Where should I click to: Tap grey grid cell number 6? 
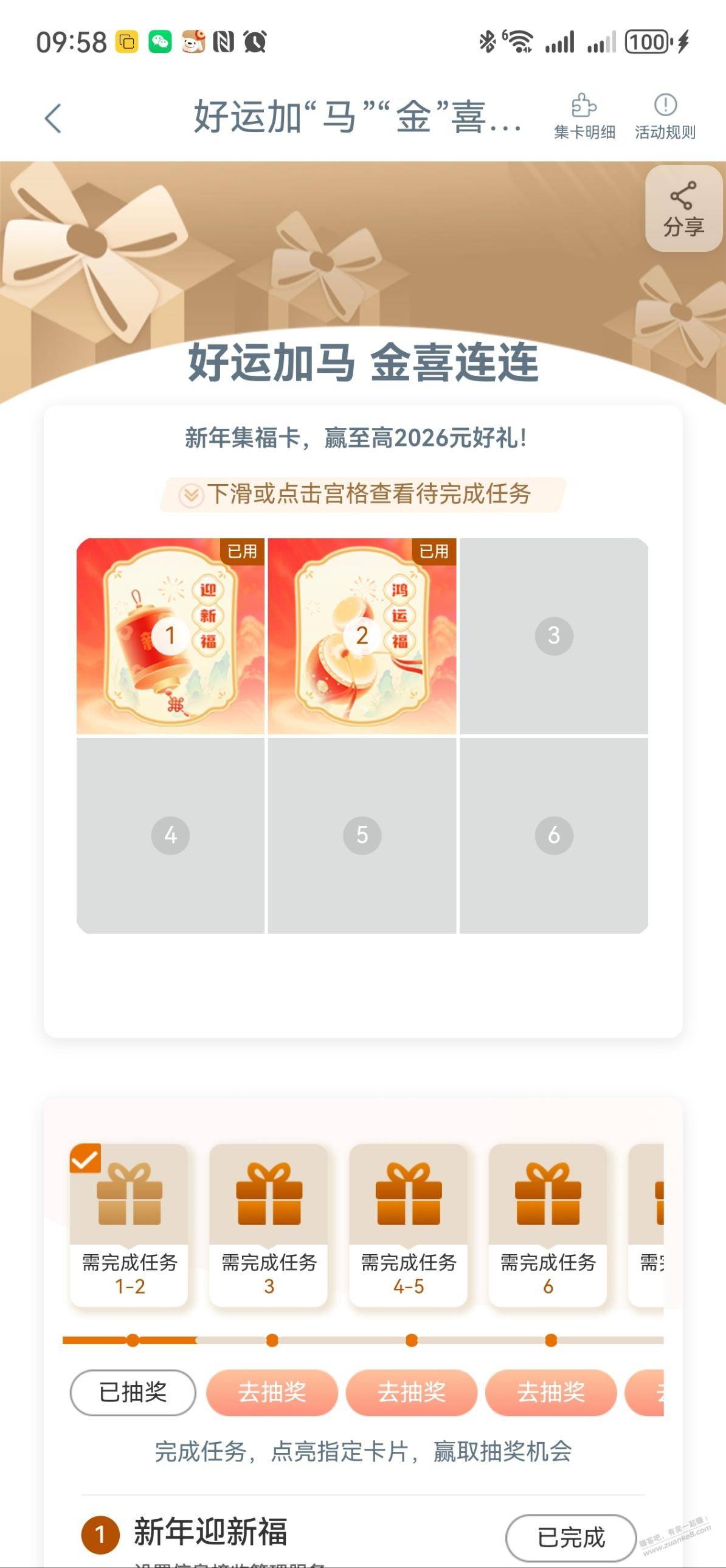[x=553, y=834]
